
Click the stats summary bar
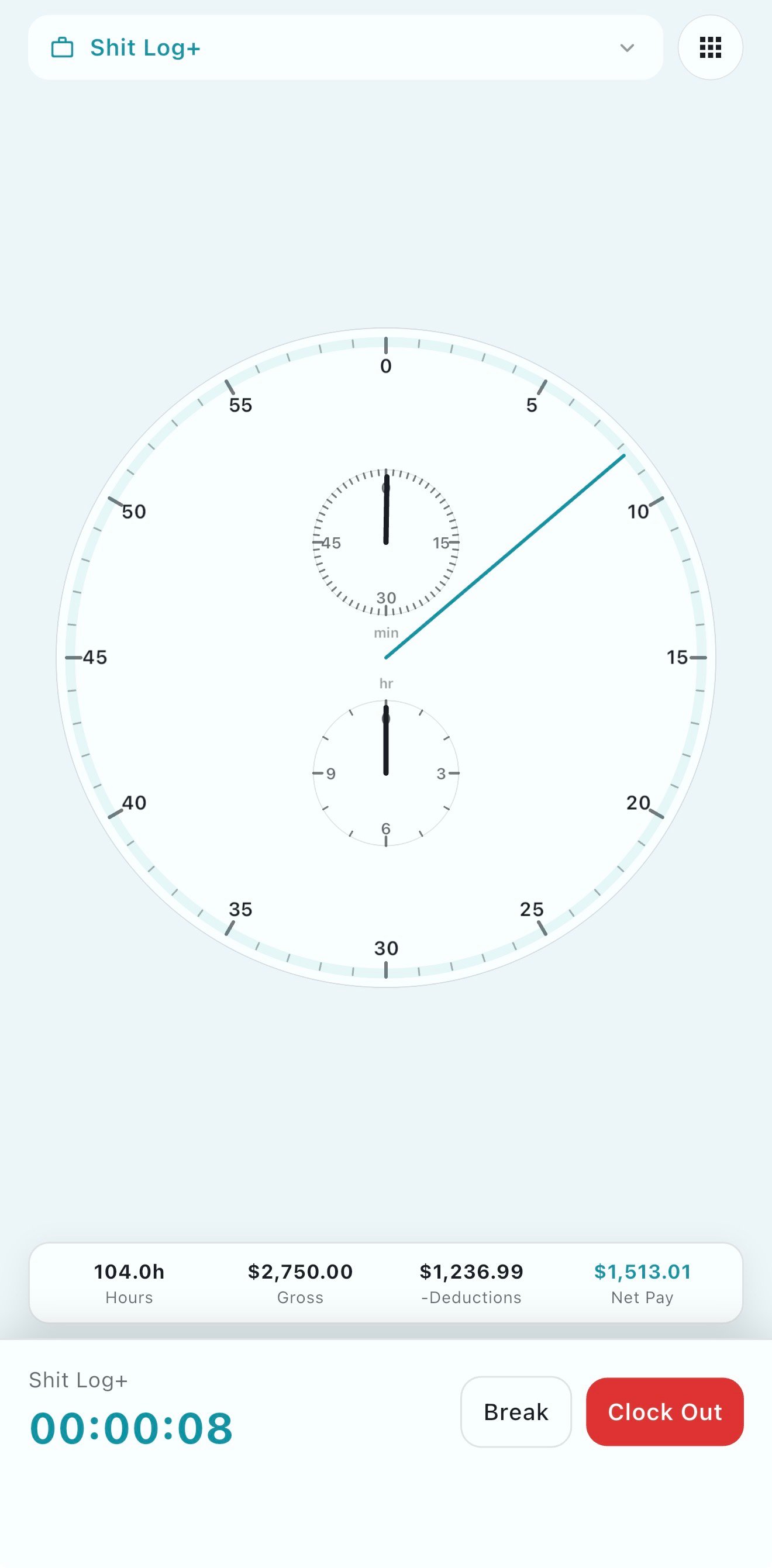[x=385, y=1284]
